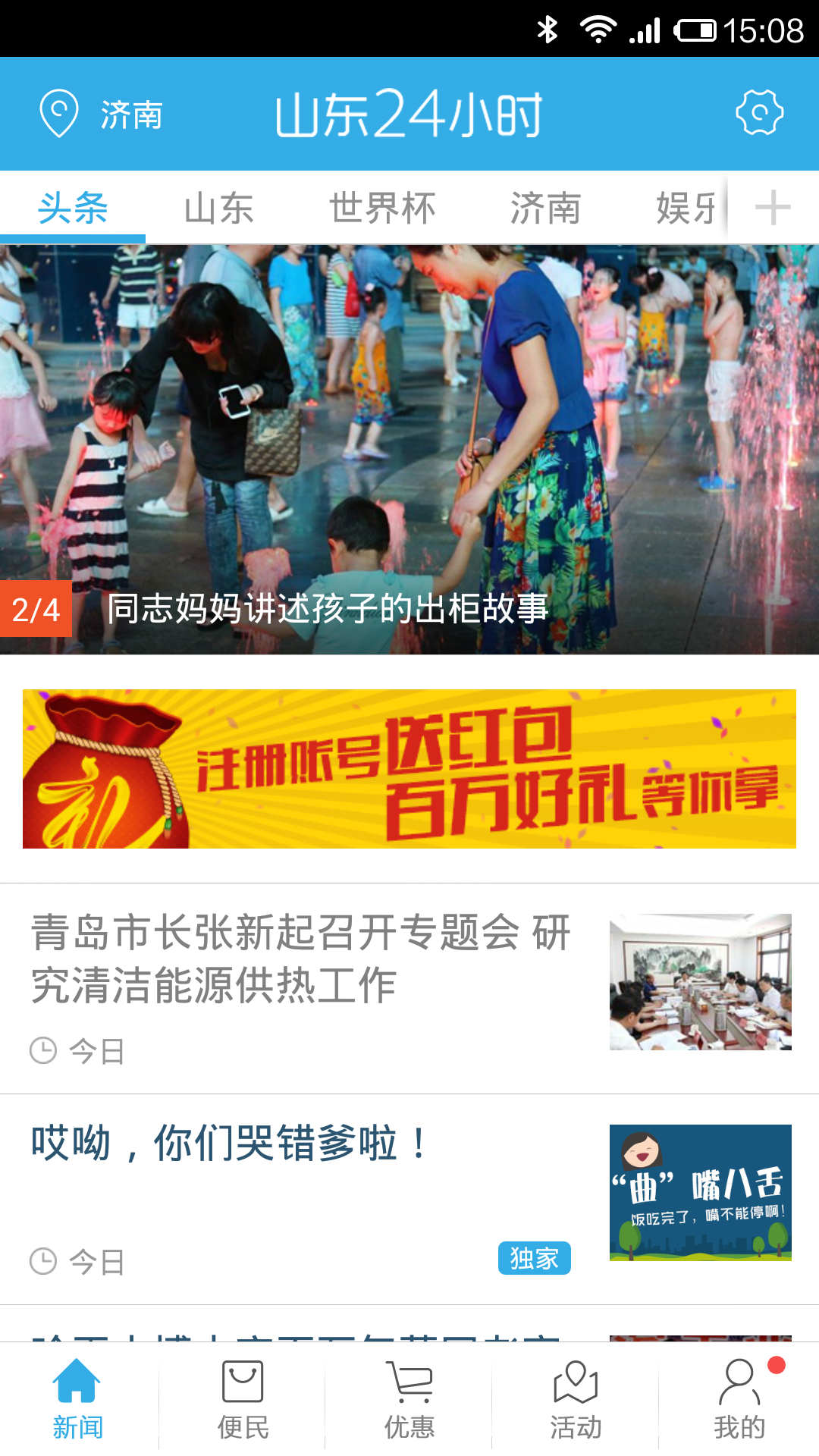This screenshot has height=1456, width=819.
Task: Switch to the 世界杯 top tab
Action: [382, 208]
